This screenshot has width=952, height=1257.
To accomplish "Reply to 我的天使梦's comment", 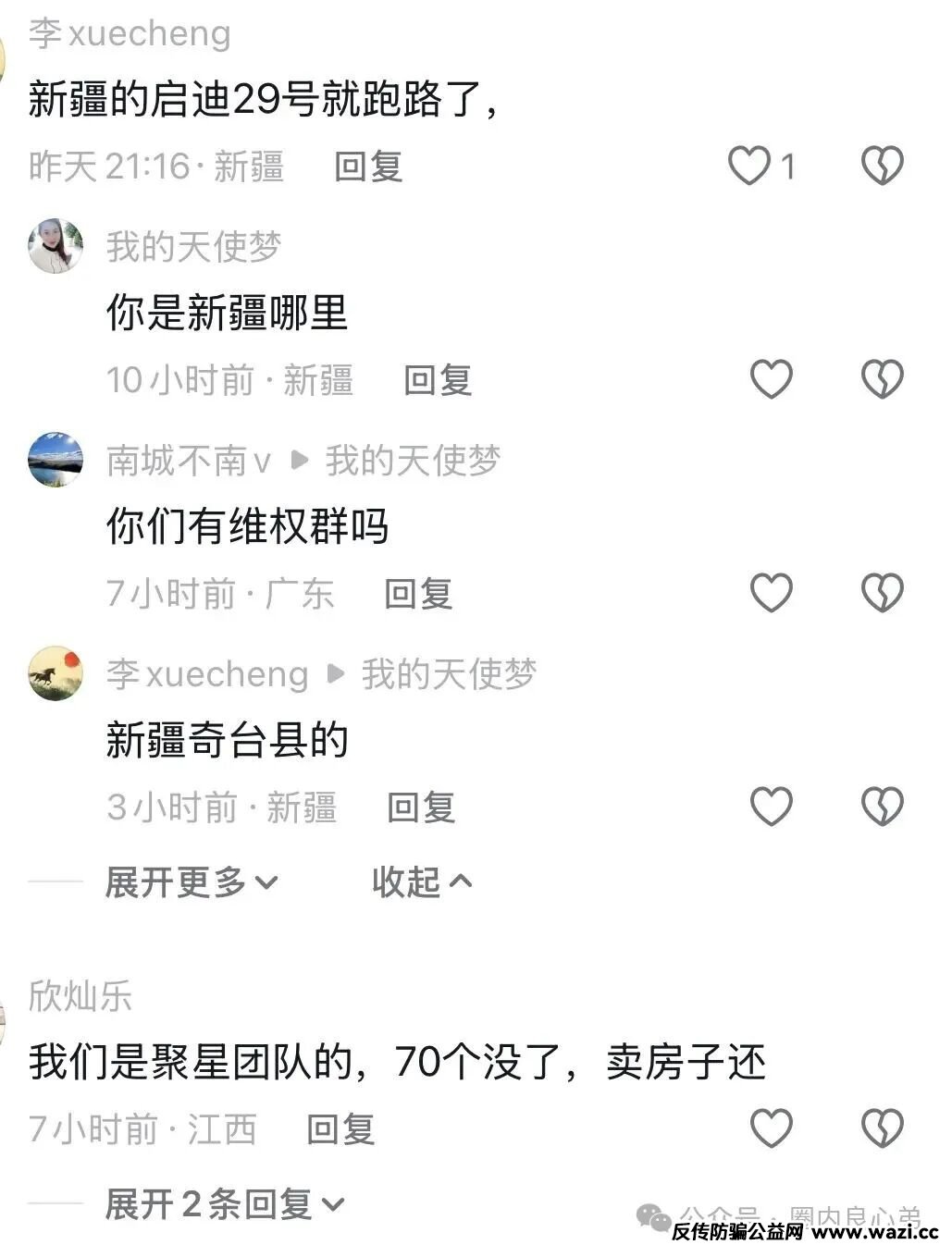I will pos(438,380).
